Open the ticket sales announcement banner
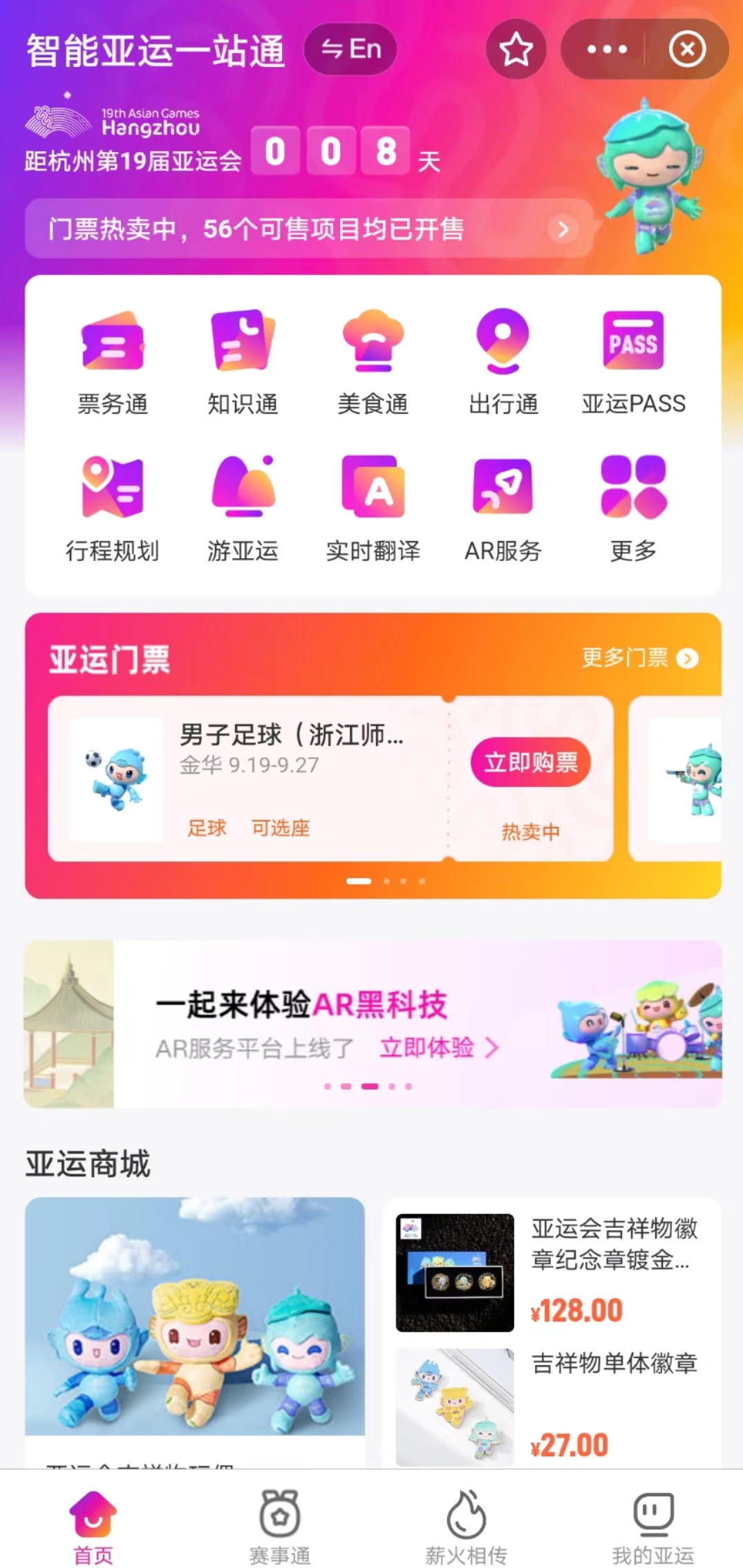This screenshot has width=743, height=1568. [309, 229]
